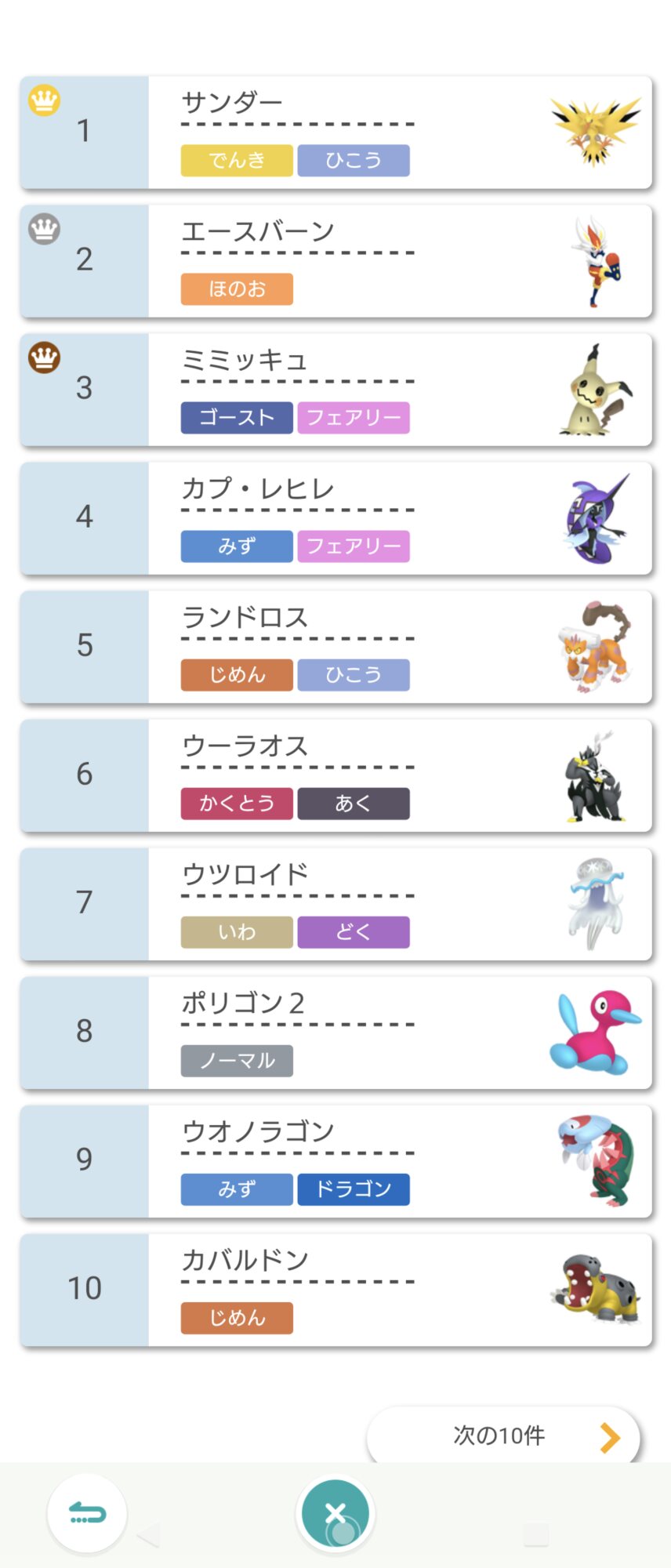
Task: Open the rank 5 ランドロス entry
Action: 335,647
